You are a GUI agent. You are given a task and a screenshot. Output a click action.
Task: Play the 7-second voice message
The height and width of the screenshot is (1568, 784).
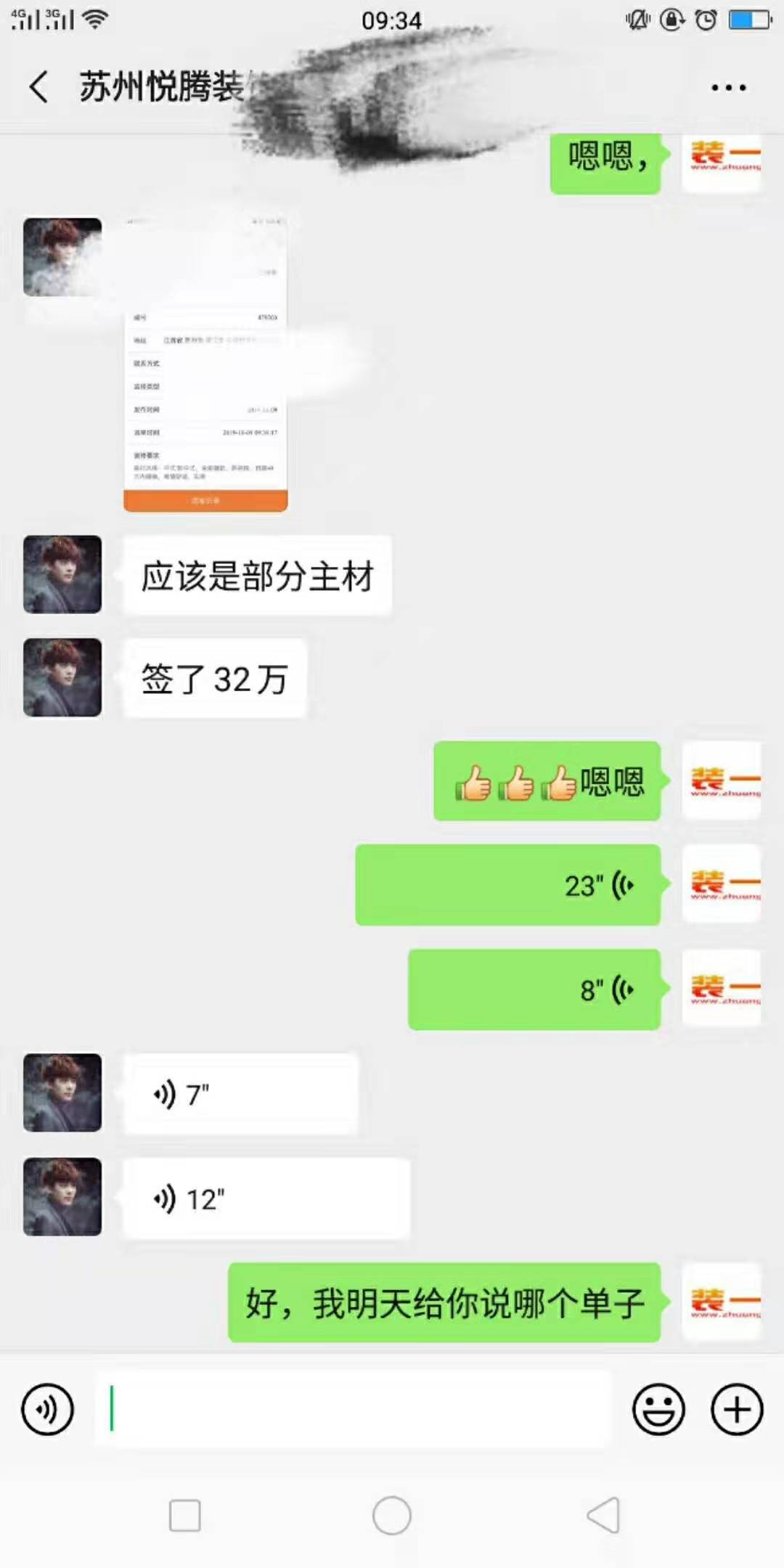tap(240, 1094)
